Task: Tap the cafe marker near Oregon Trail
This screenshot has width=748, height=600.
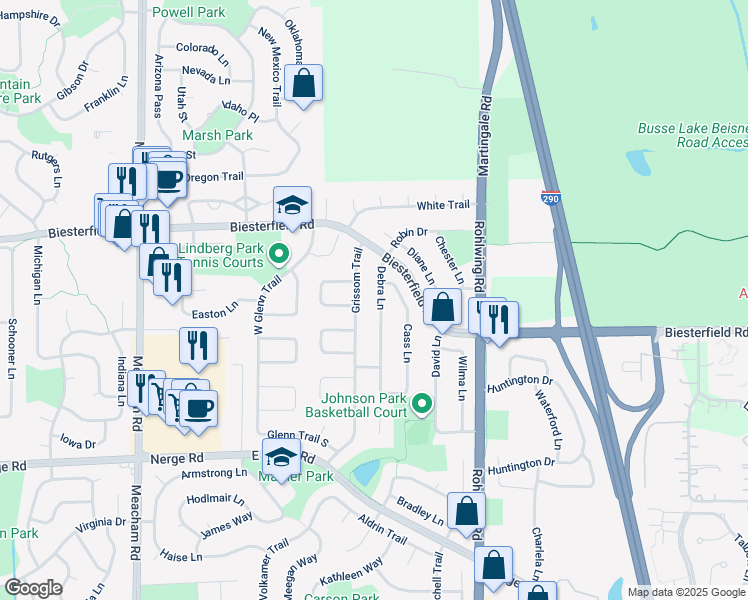Action: [x=168, y=180]
